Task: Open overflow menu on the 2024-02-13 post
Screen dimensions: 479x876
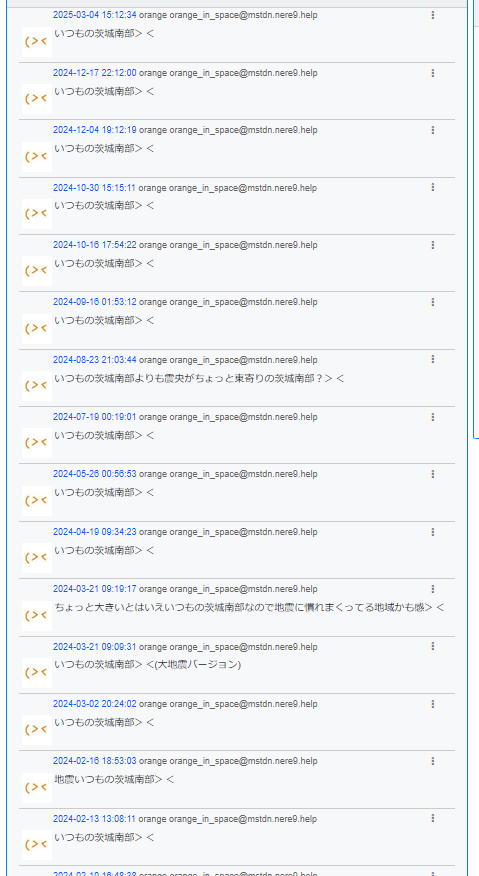Action: [433, 818]
